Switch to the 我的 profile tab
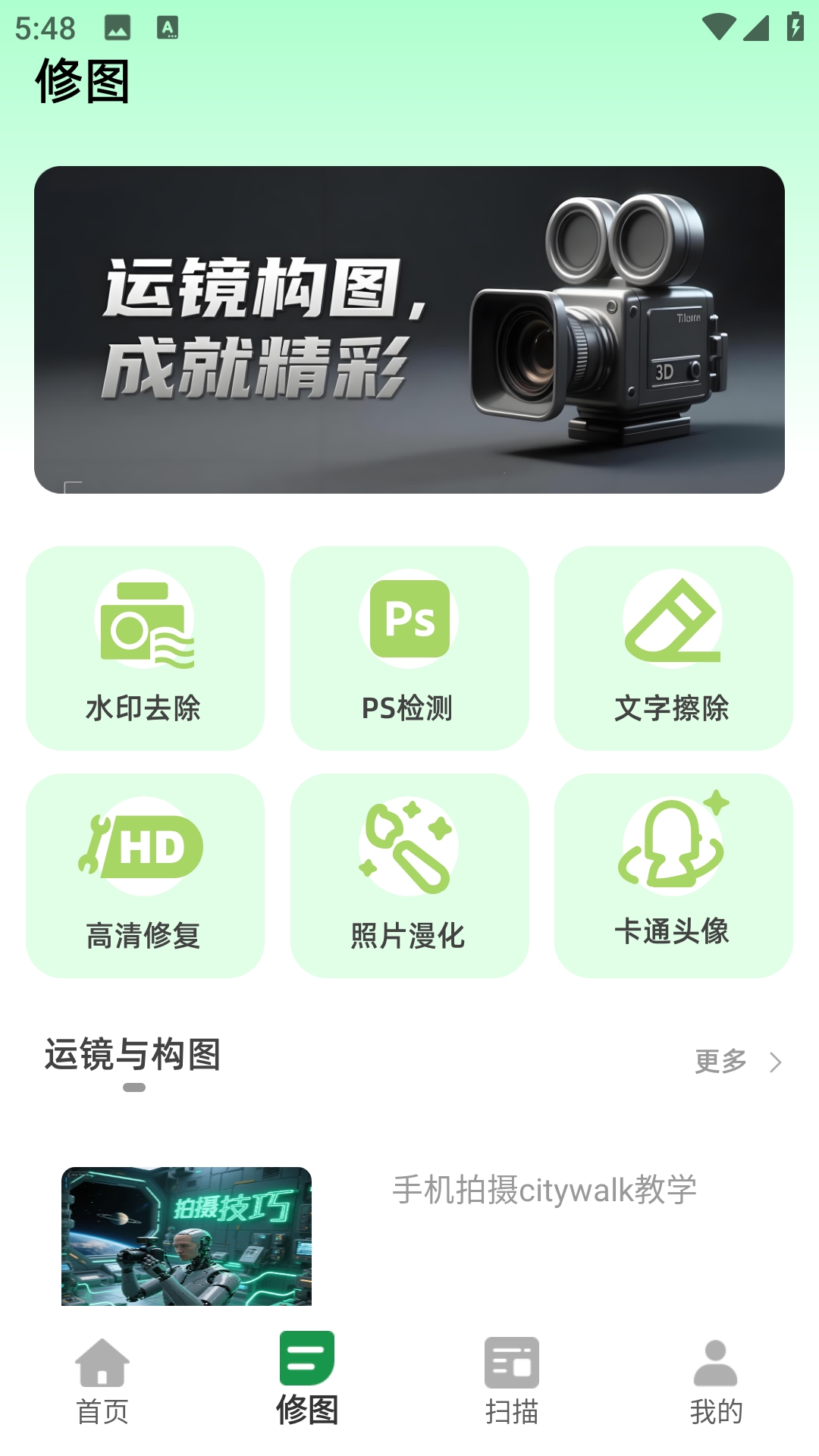The image size is (819, 1456). [716, 1380]
